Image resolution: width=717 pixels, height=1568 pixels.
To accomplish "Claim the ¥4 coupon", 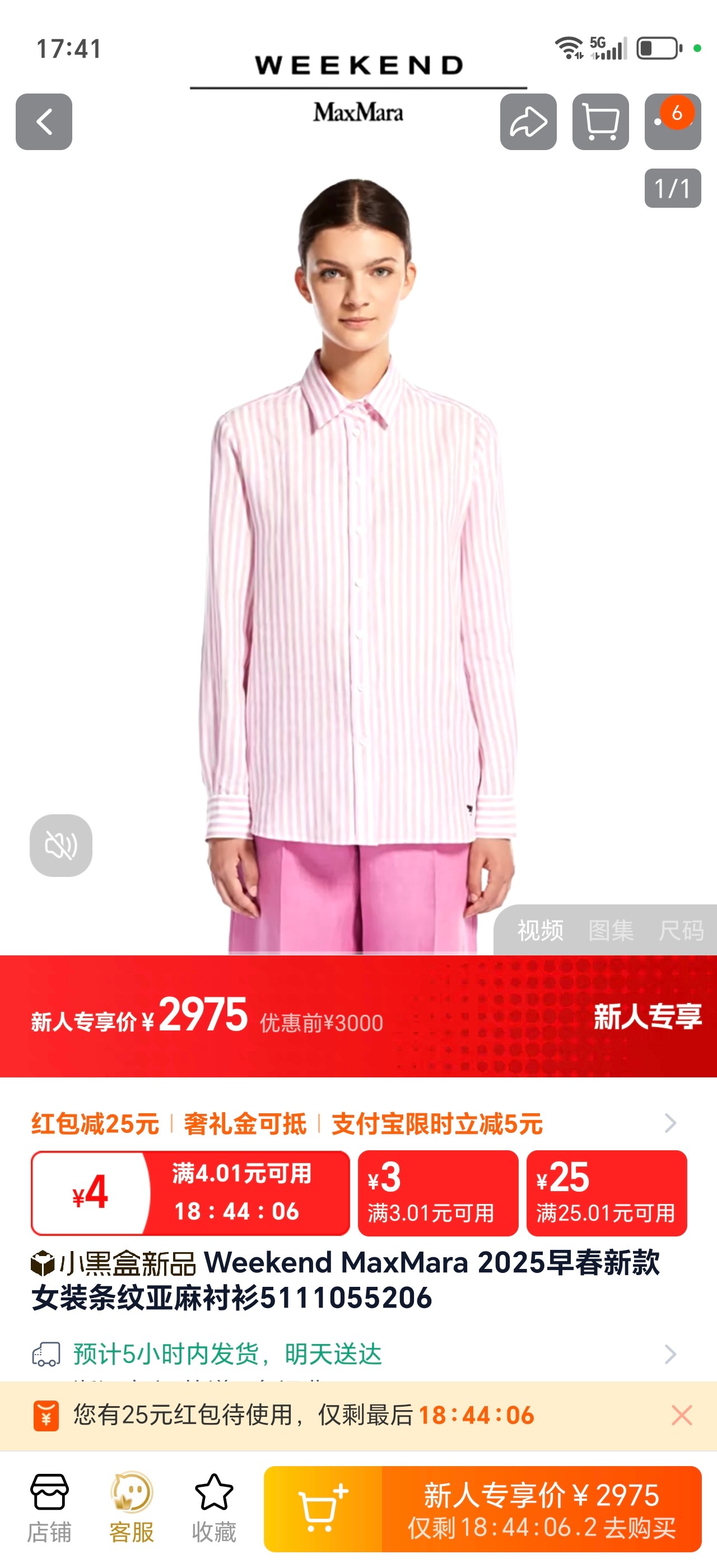I will pos(190,1193).
